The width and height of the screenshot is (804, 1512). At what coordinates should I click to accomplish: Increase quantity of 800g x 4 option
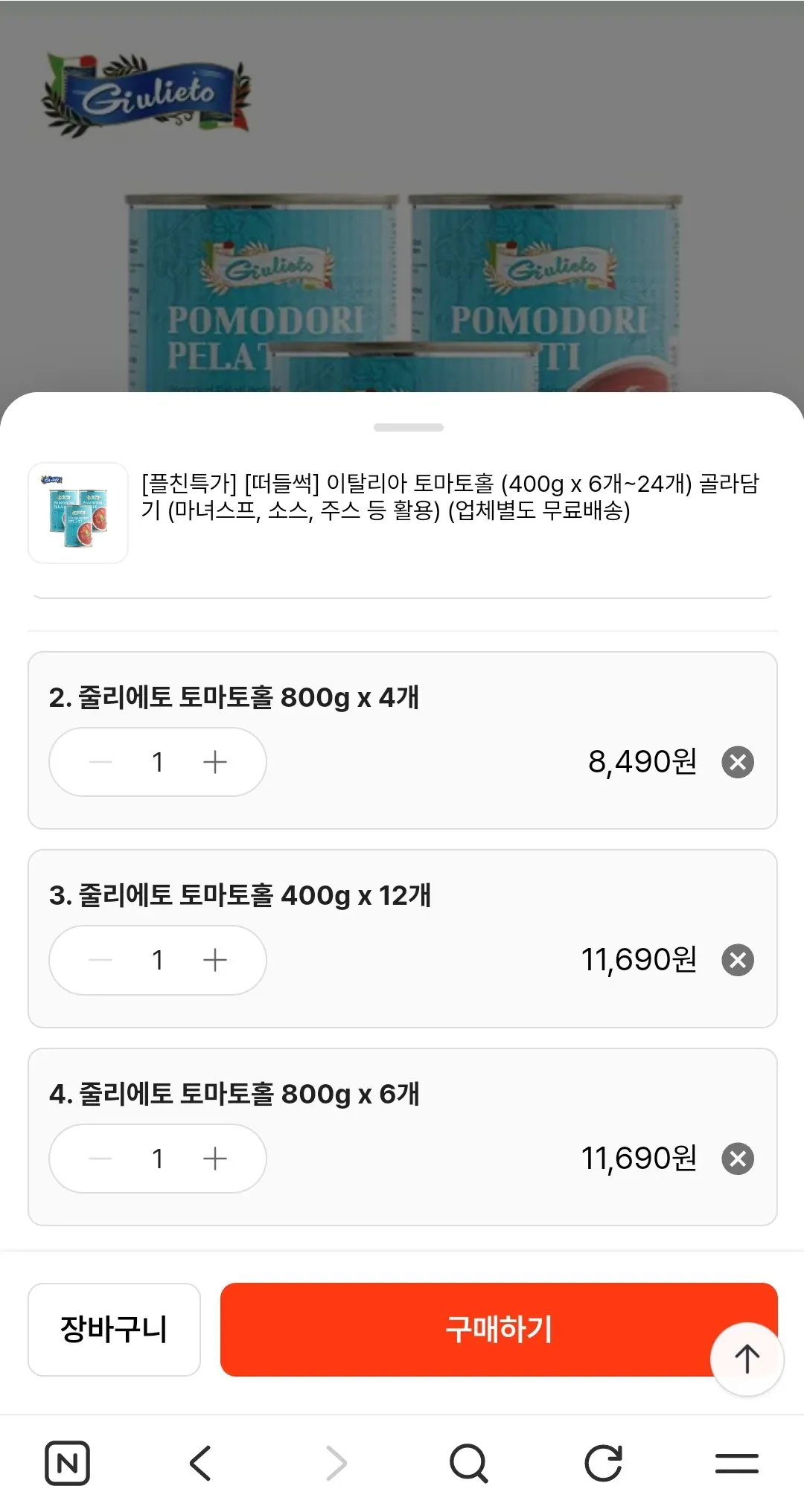pos(215,761)
